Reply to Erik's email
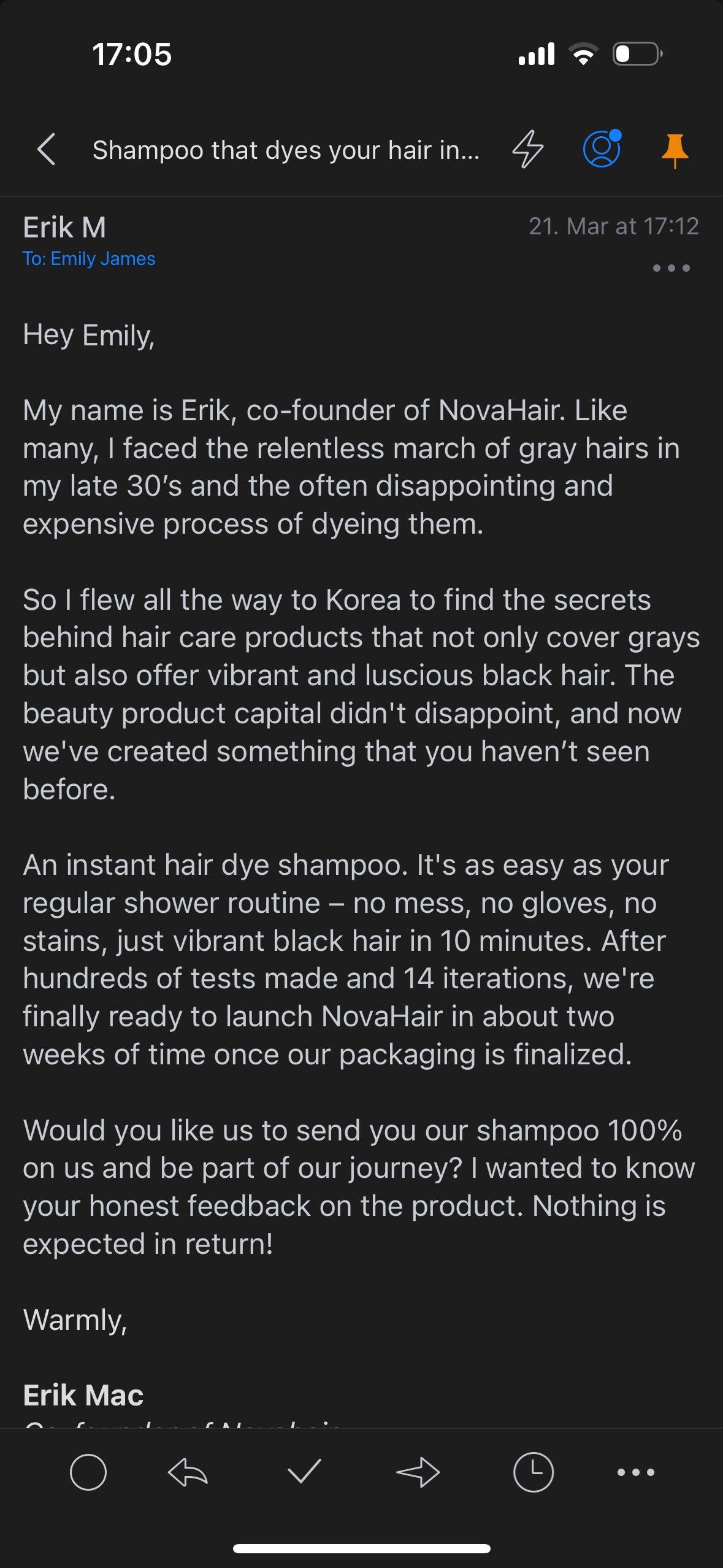723x1568 pixels. 188,1472
